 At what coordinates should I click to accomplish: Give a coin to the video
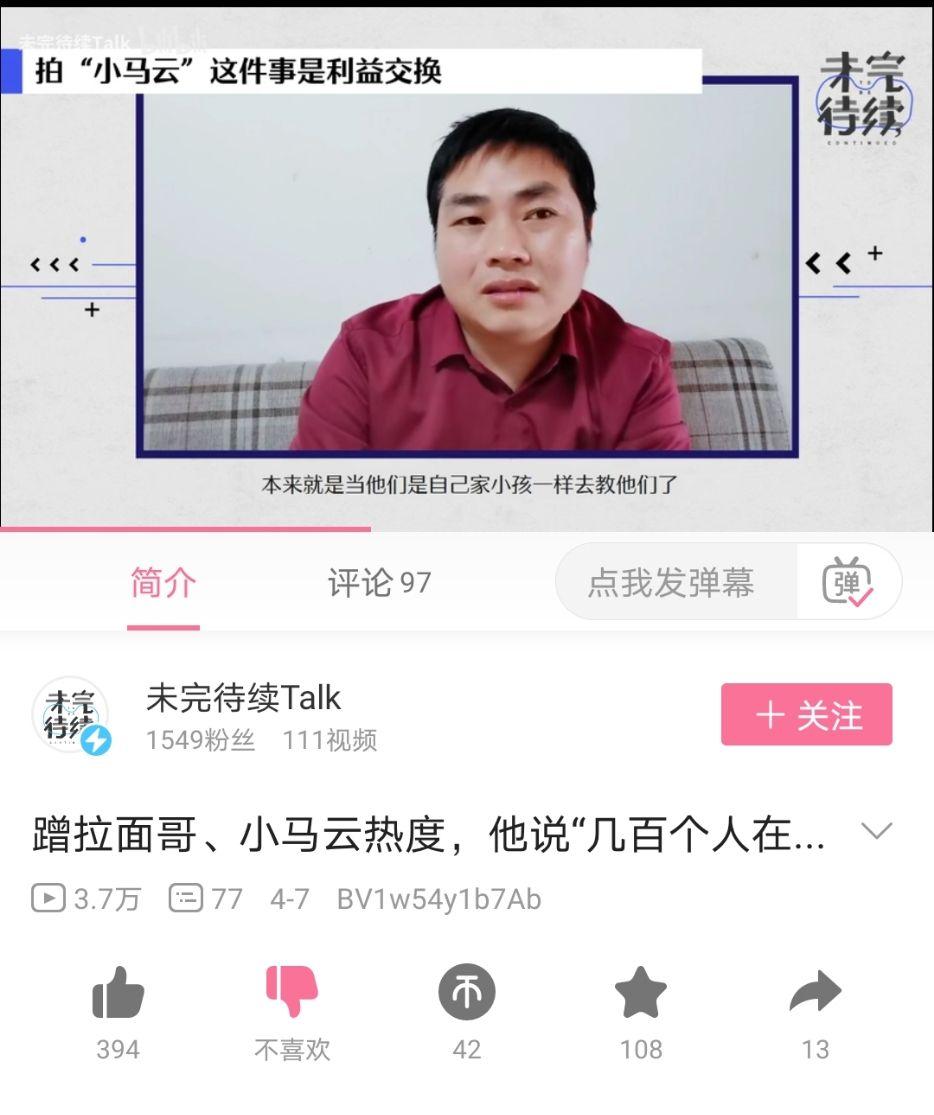coord(466,992)
